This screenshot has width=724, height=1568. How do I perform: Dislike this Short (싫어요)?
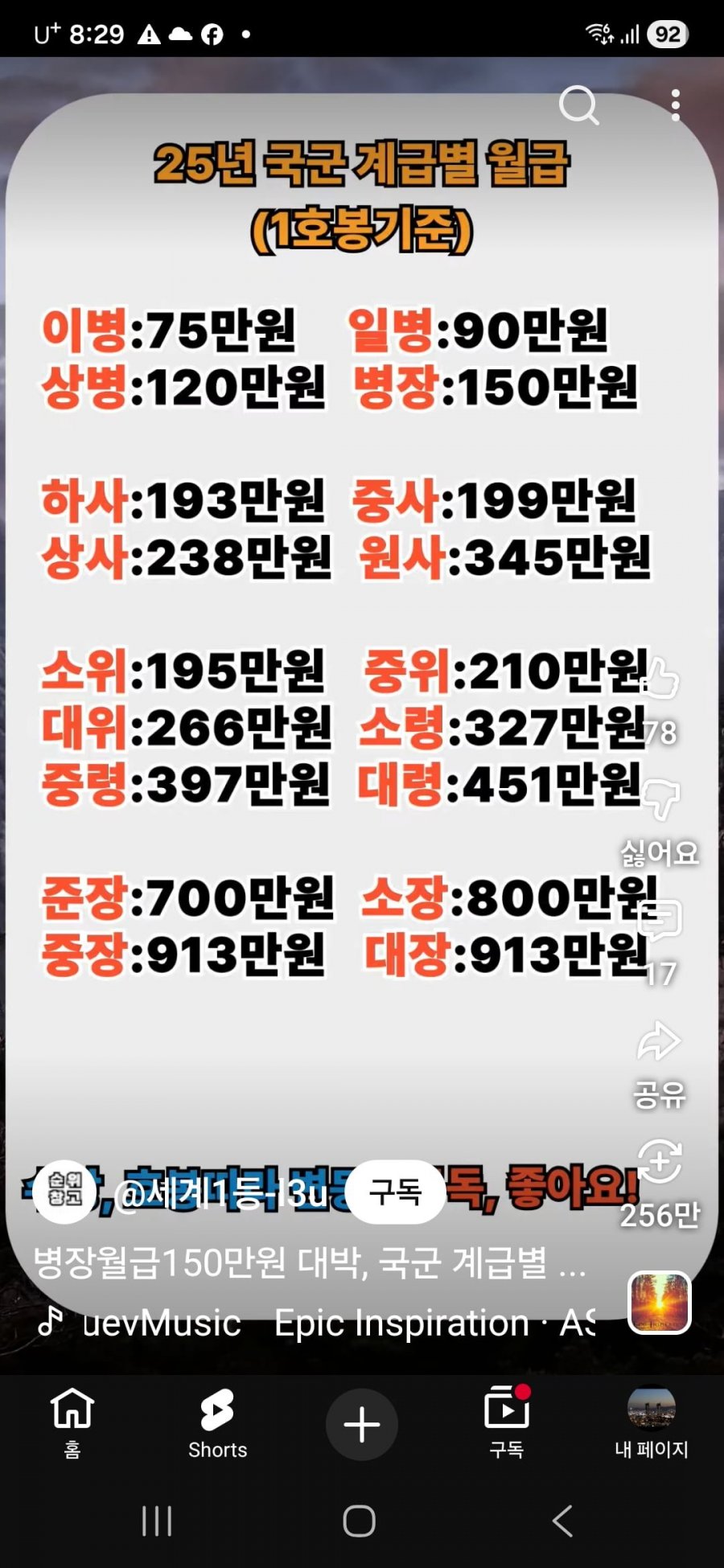(660, 800)
